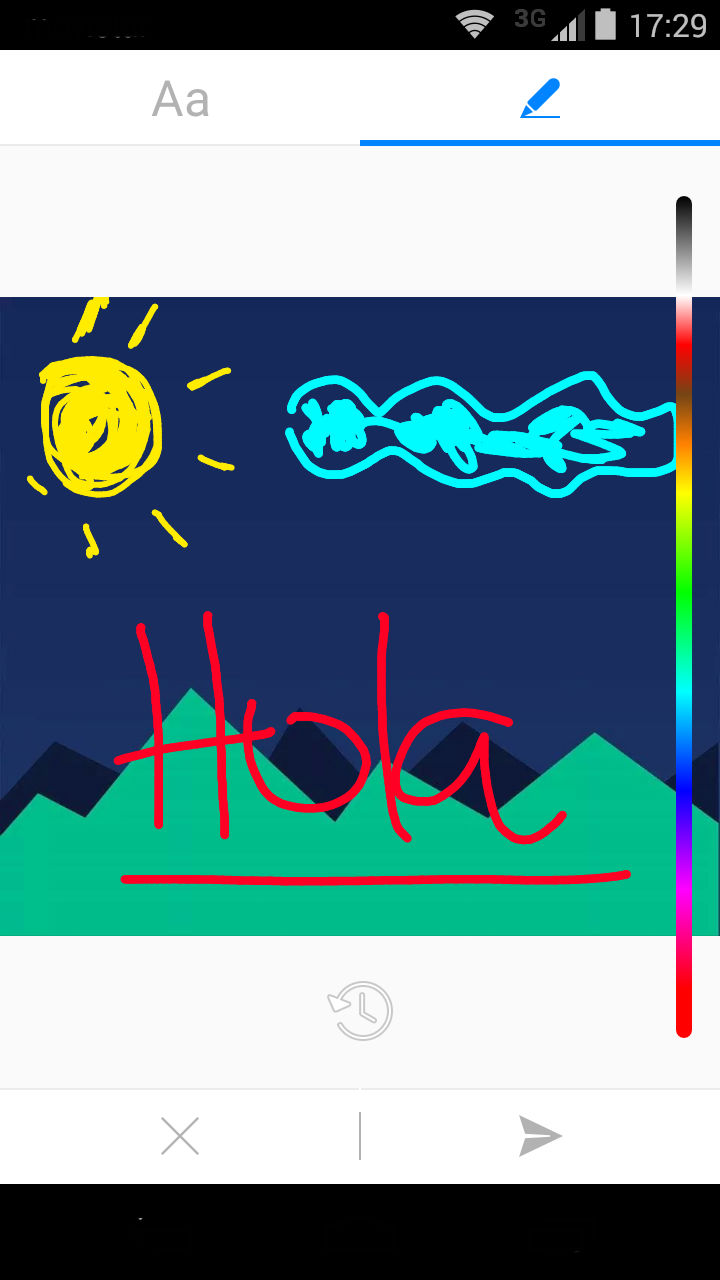The image size is (720, 1280).
Task: Select the pencil drawing tab
Action: pos(540,99)
